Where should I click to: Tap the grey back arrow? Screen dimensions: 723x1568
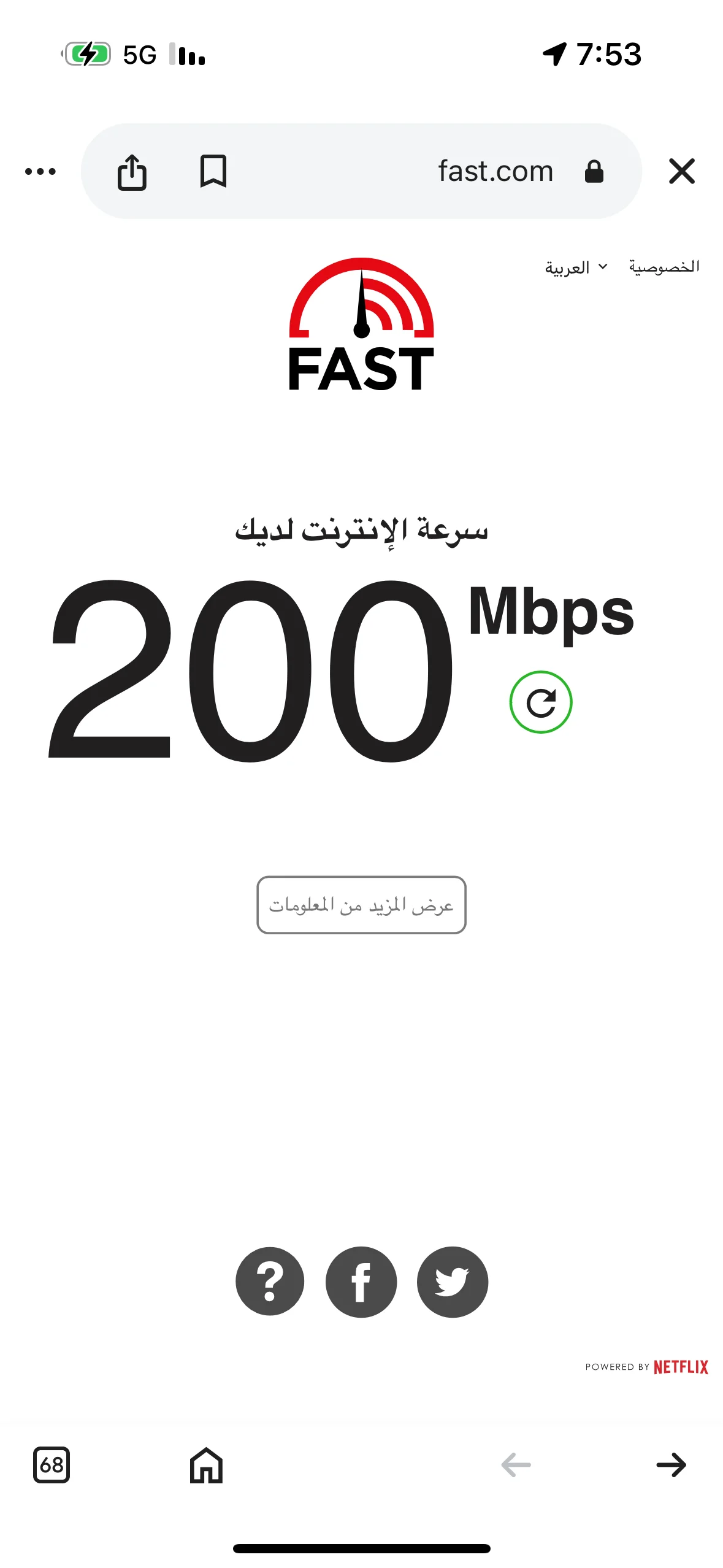coord(516,1465)
